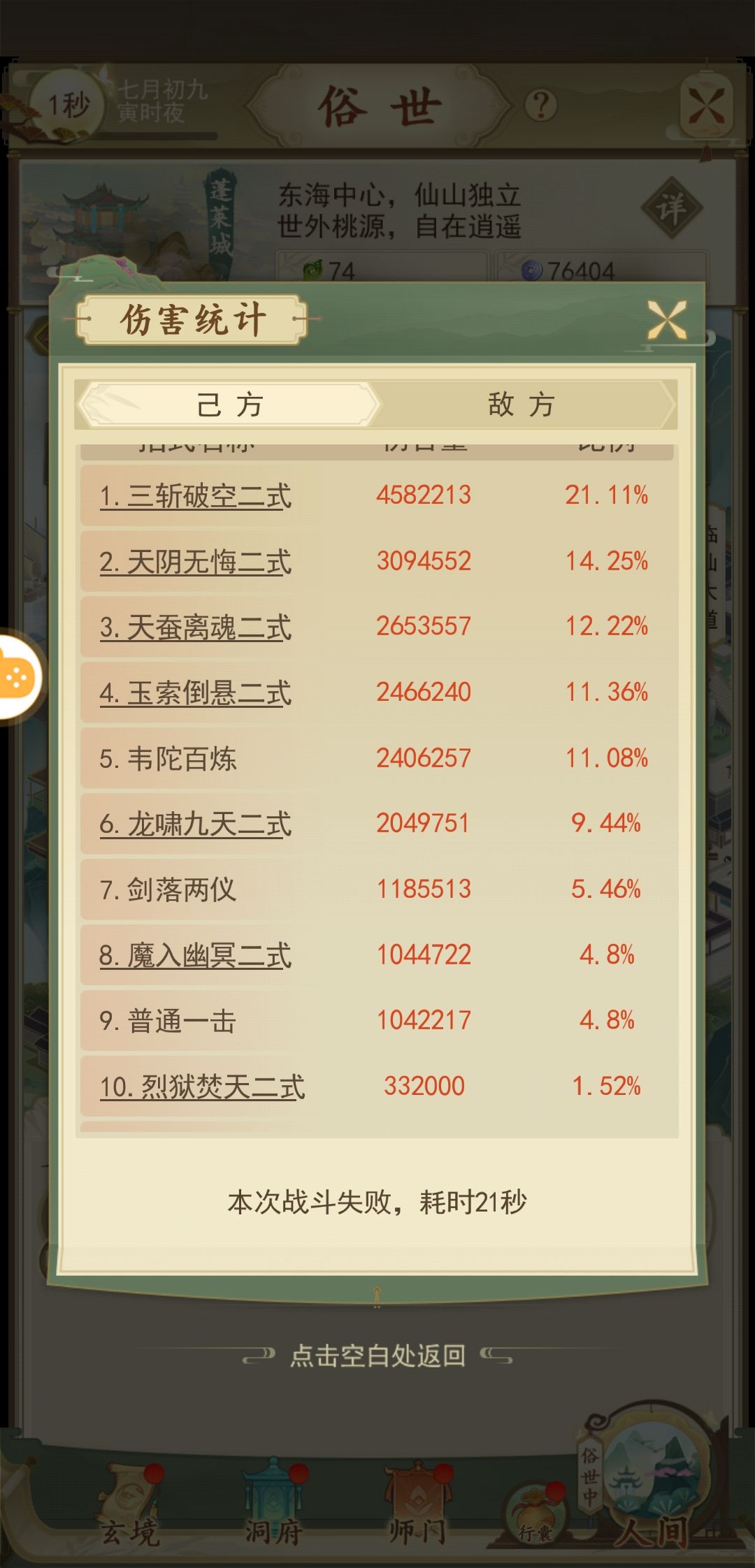This screenshot has height=1568, width=755.
Task: Open 烈狱焚天二式 skill link
Action: (x=203, y=1087)
